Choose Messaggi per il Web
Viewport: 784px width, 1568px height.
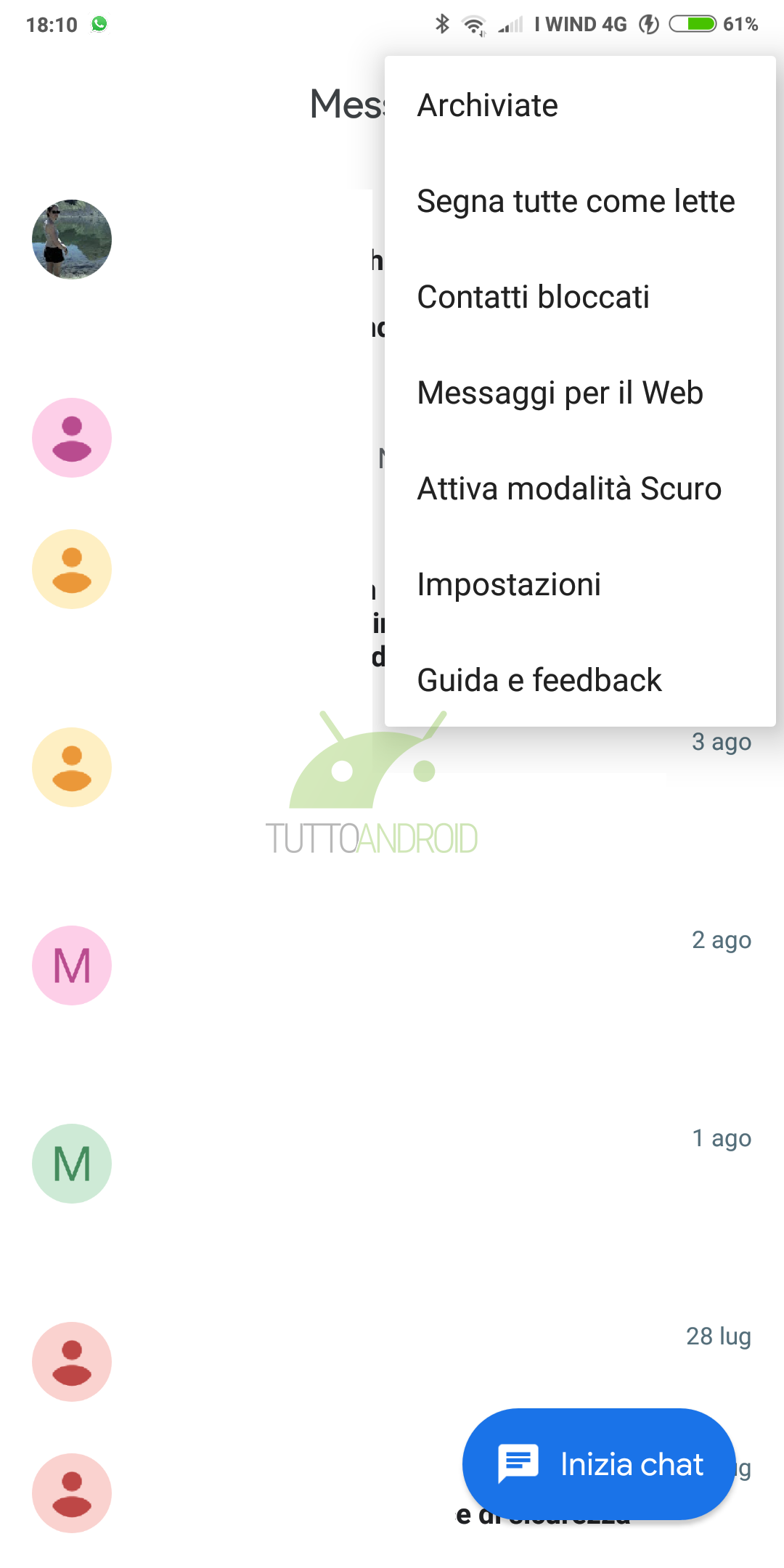pyautogui.click(x=580, y=393)
